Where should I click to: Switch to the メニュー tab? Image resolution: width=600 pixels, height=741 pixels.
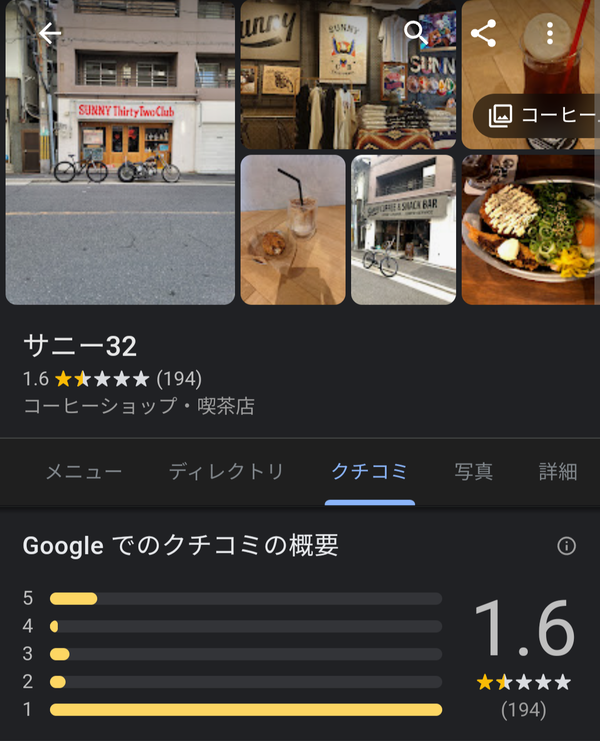click(83, 472)
